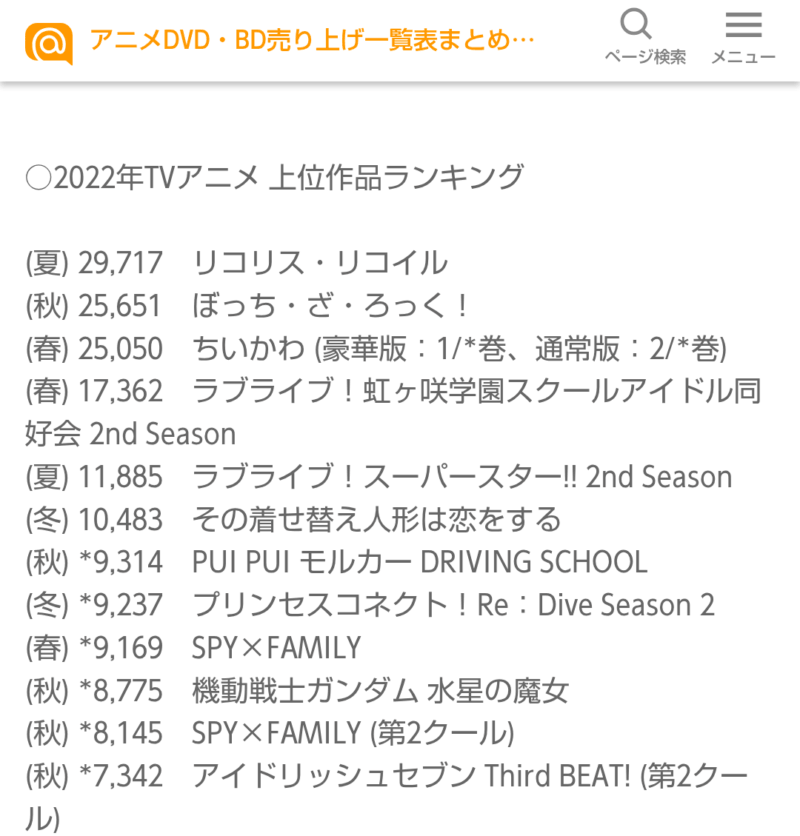Image resolution: width=800 pixels, height=836 pixels.
Task: Open the メニュー hamburger menu
Action: tap(743, 37)
